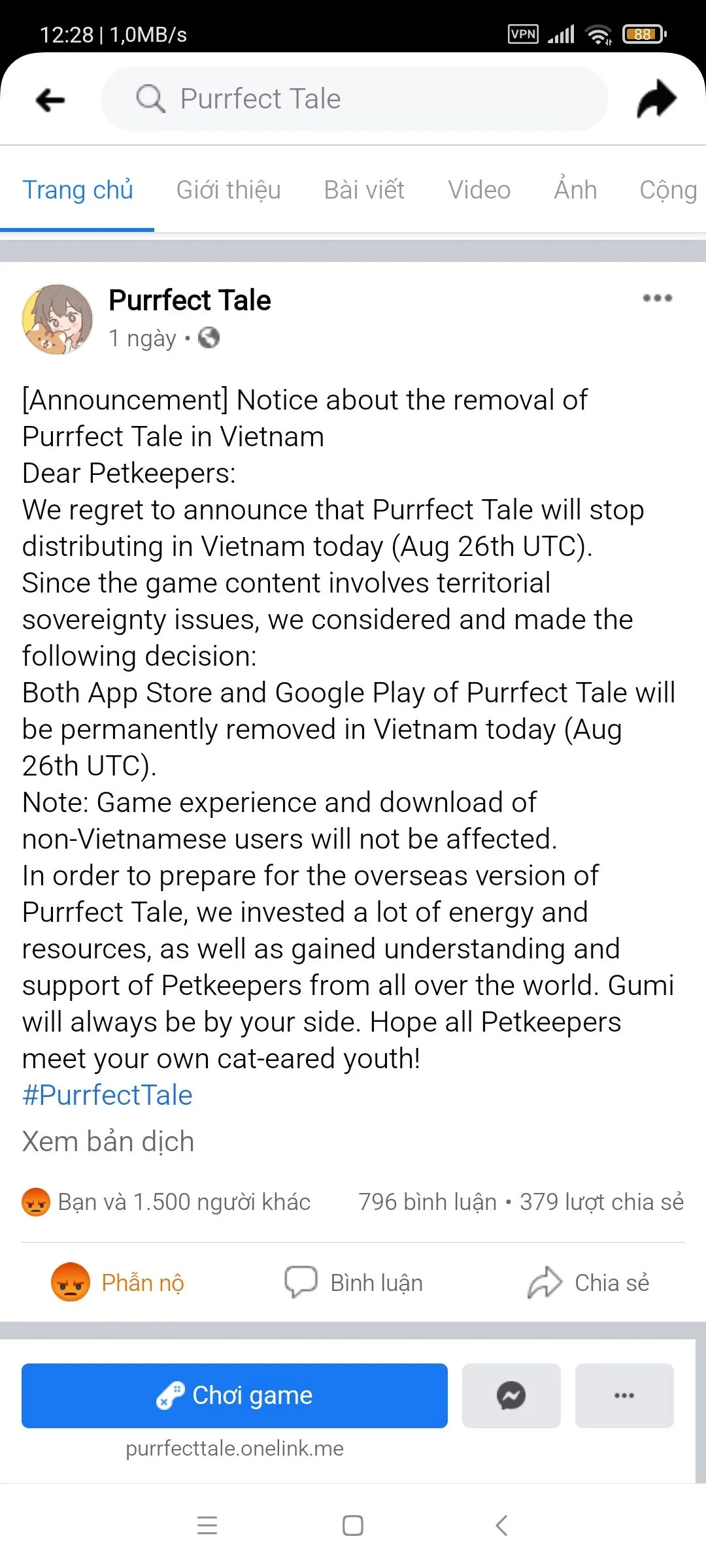
Task: Open the post's three-dot options menu
Action: (657, 299)
